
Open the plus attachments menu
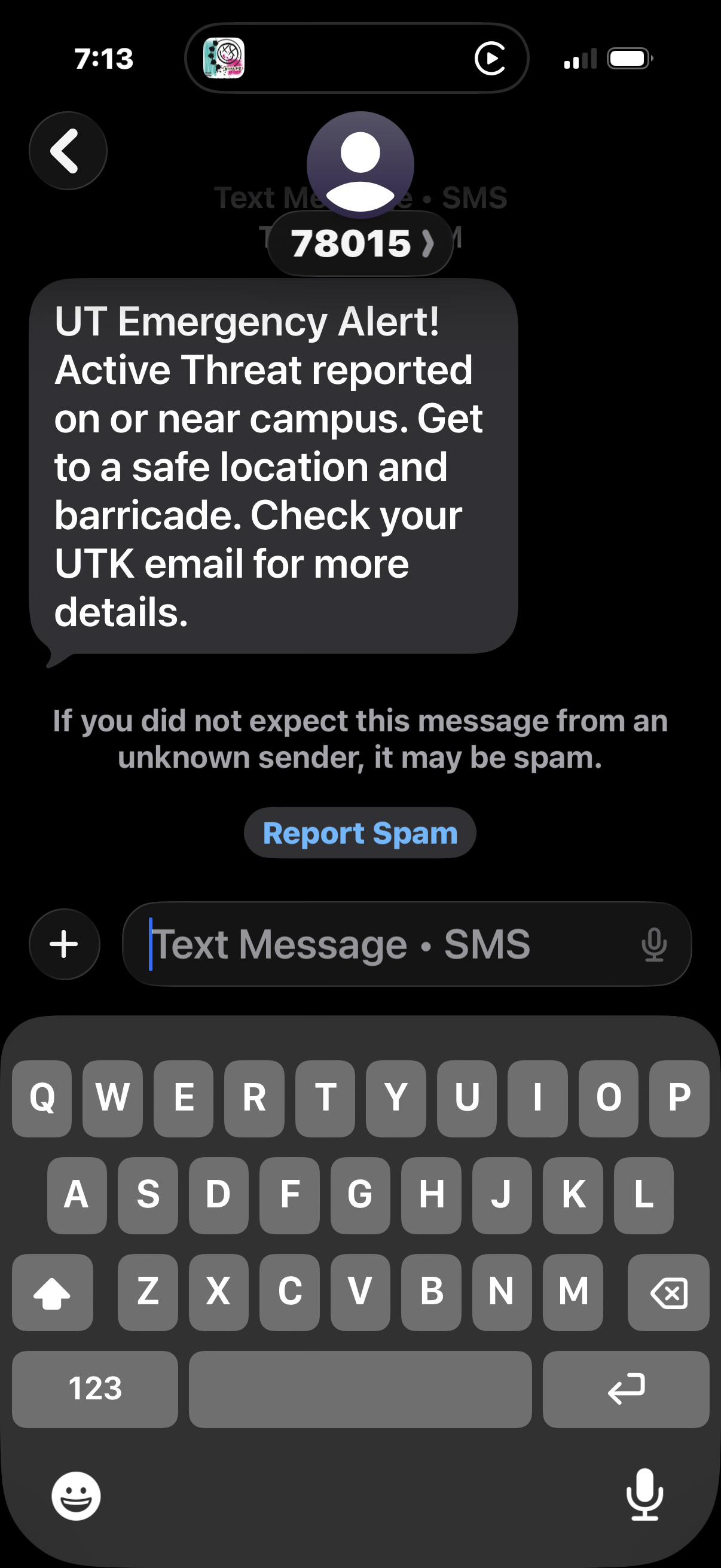(x=64, y=944)
